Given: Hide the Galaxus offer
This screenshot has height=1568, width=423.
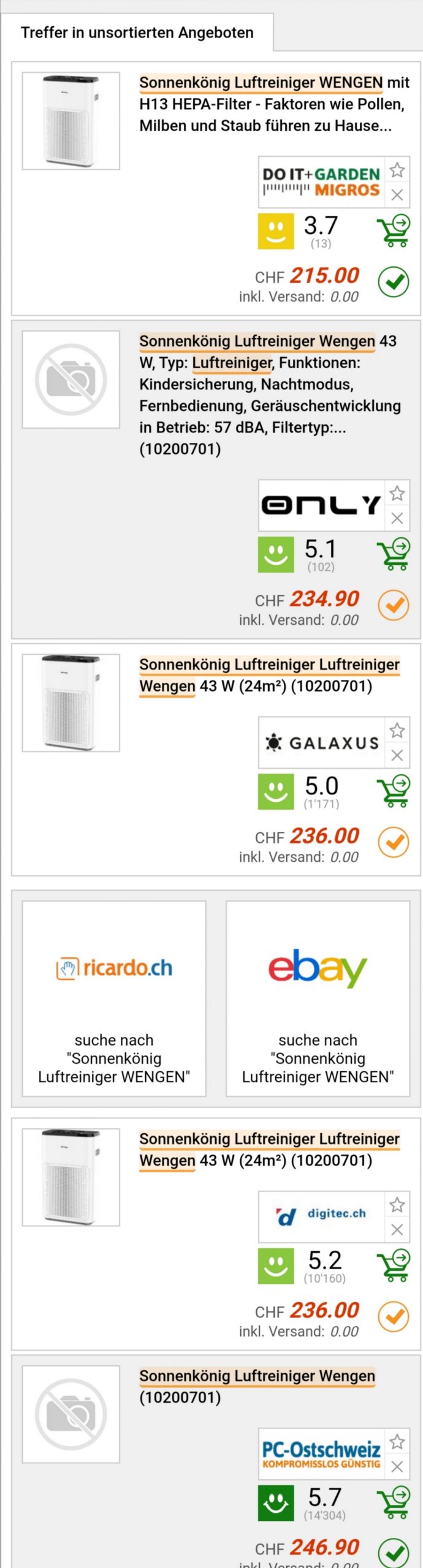Looking at the screenshot, I should [x=397, y=755].
